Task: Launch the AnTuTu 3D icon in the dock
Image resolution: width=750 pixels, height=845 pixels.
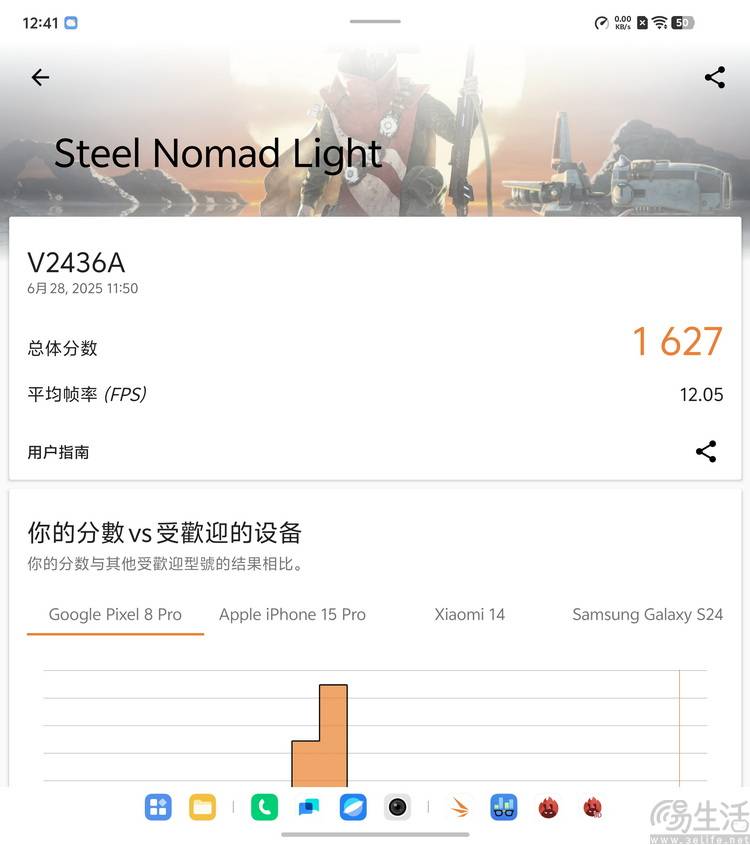Action: click(593, 807)
